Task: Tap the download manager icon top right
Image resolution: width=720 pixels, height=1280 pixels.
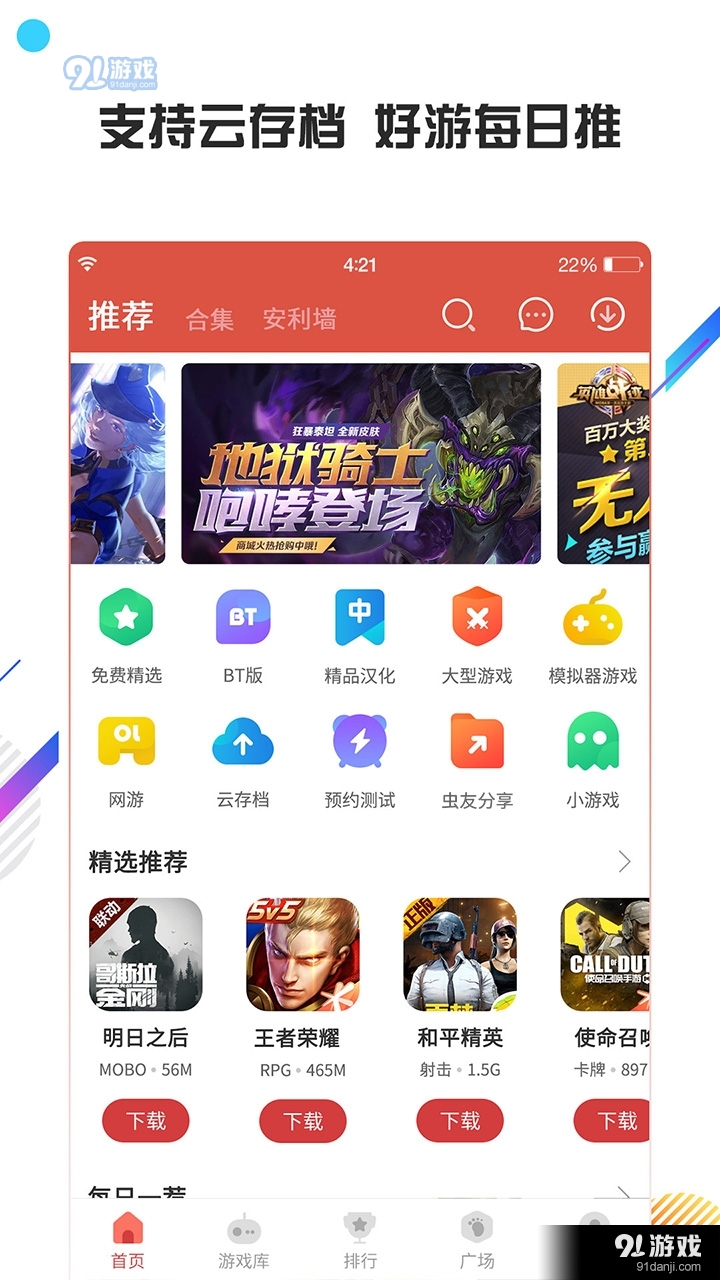Action: [x=606, y=316]
